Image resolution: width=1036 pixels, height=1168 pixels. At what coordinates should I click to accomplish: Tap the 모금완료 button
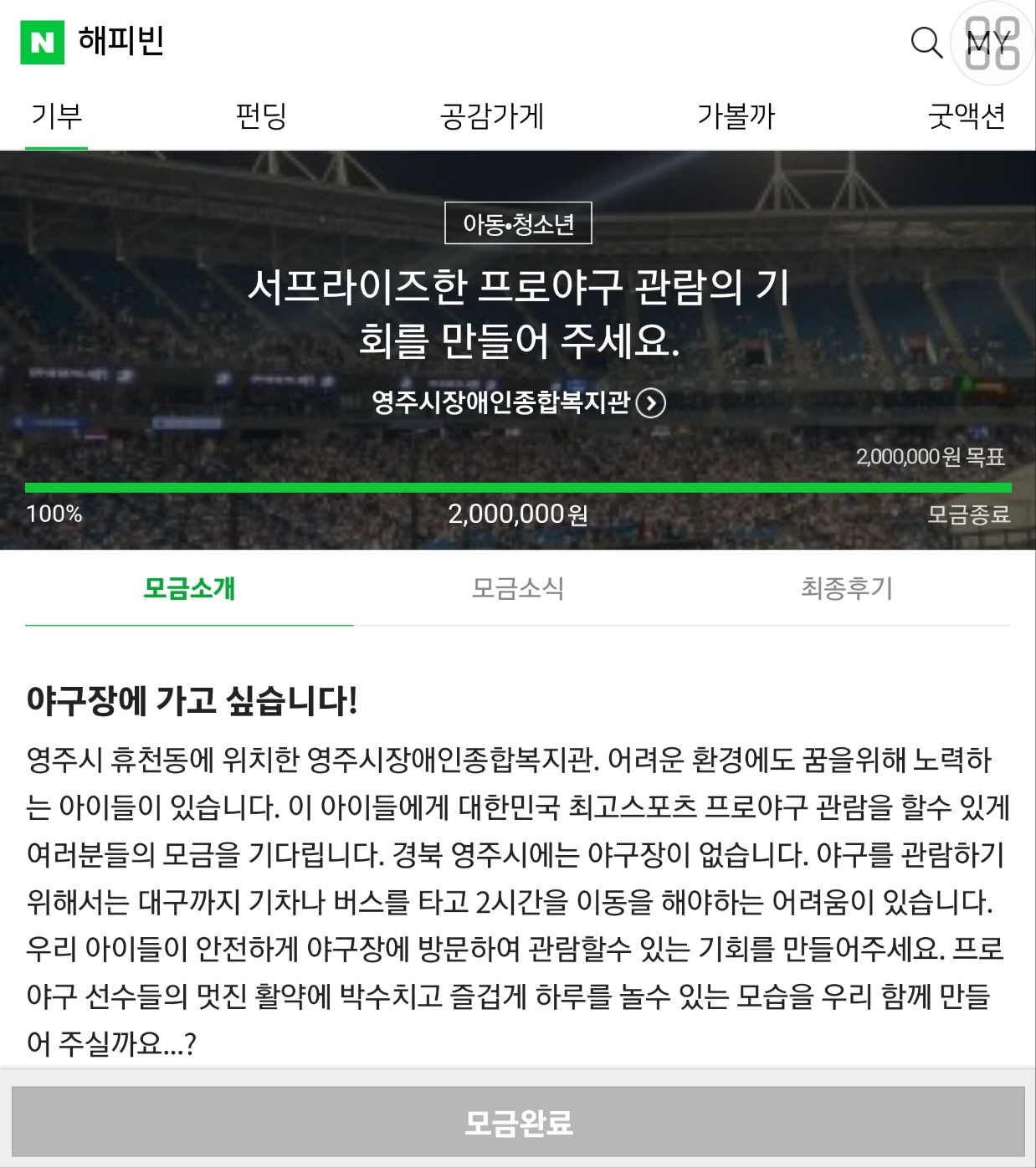[x=518, y=1122]
